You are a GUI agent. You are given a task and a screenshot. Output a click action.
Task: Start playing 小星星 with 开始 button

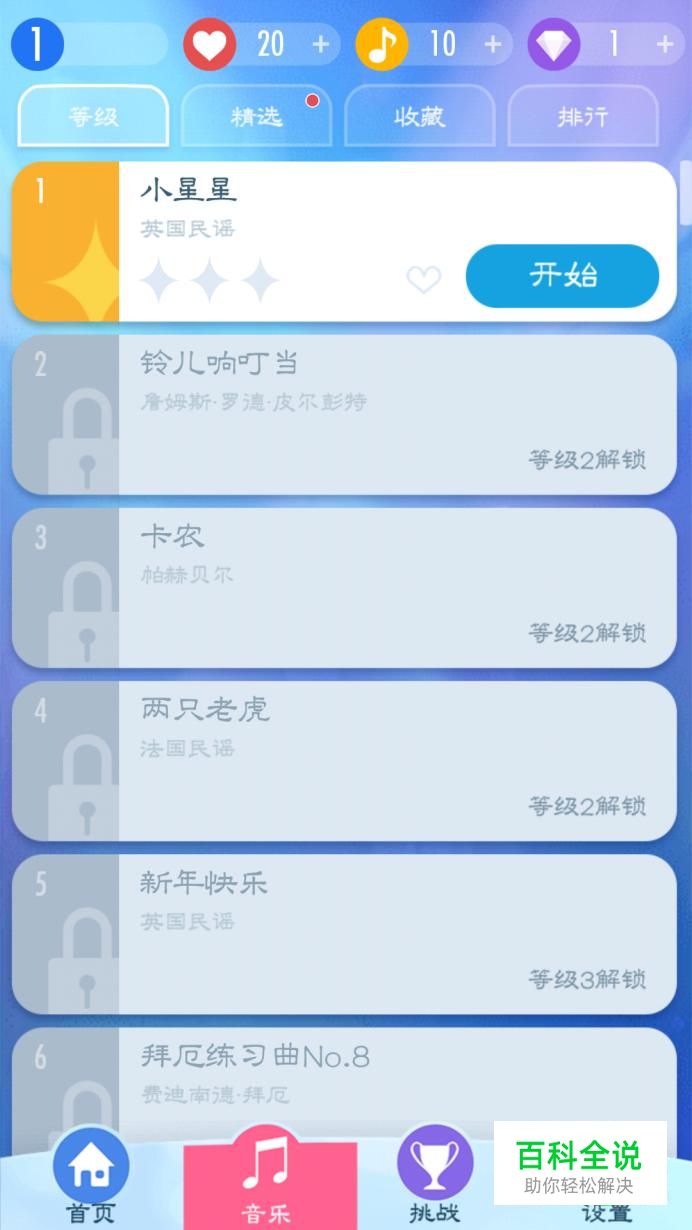pyautogui.click(x=562, y=275)
